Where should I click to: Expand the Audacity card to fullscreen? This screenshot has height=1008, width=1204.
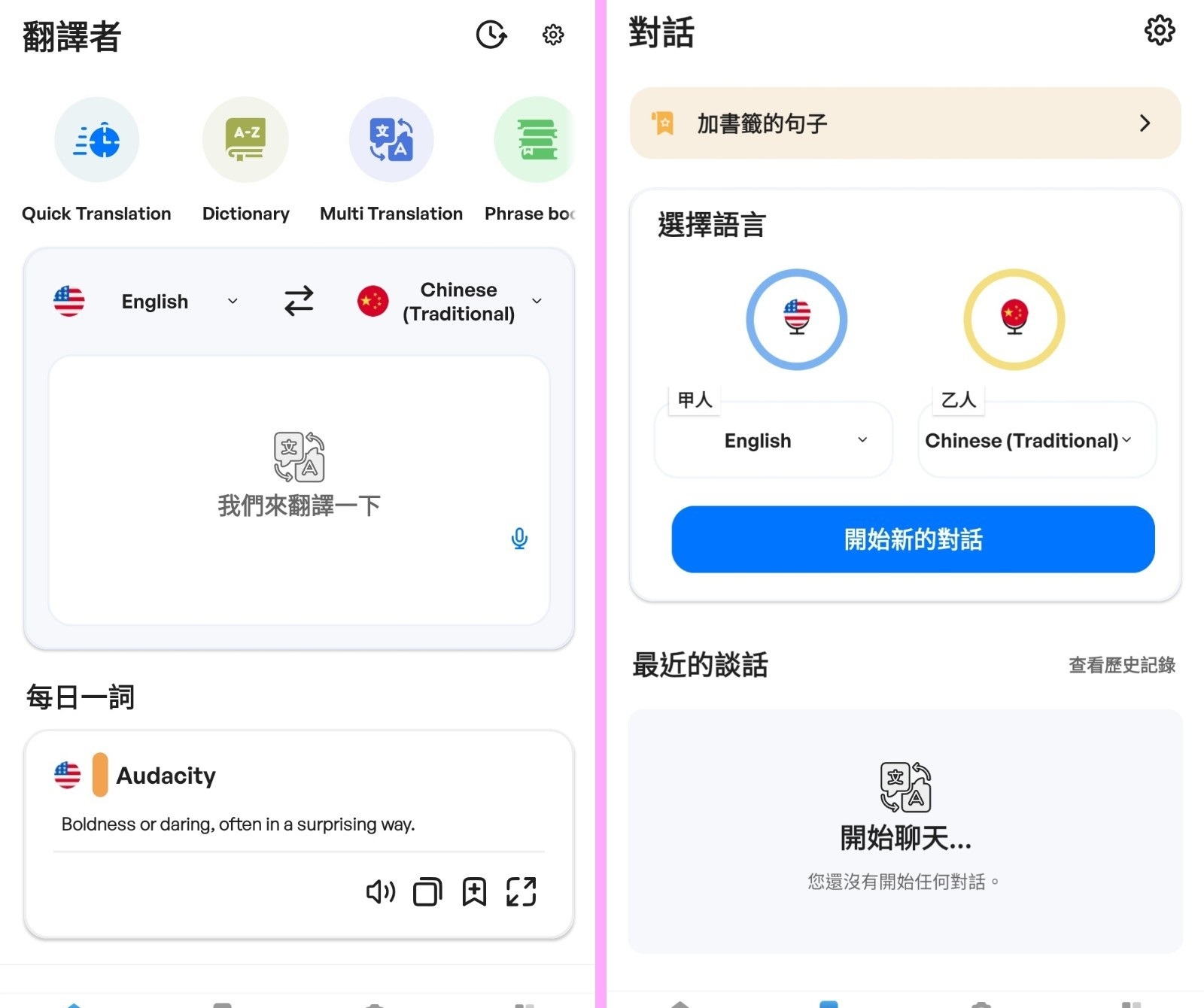click(x=521, y=892)
